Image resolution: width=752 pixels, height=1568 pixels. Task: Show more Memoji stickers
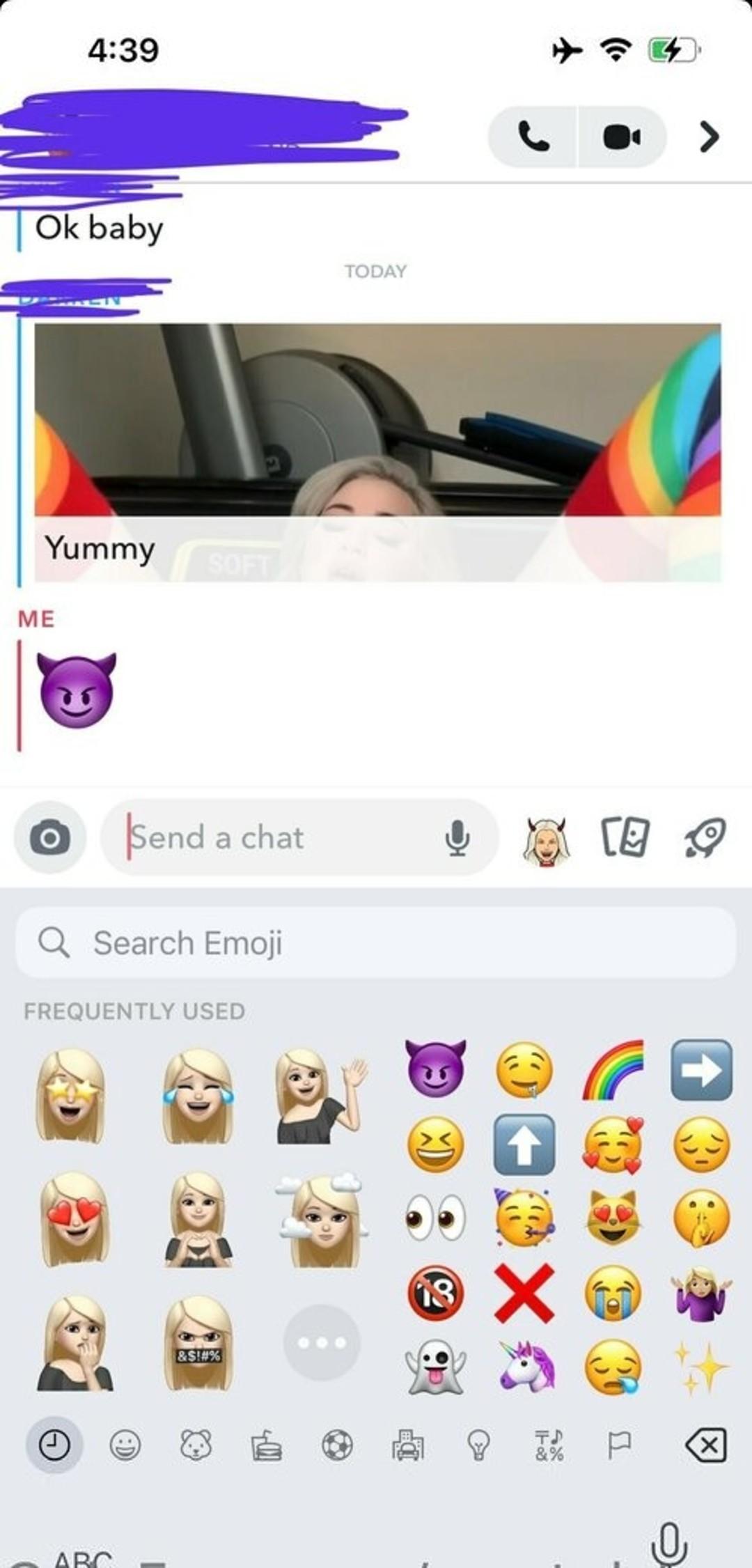322,1342
